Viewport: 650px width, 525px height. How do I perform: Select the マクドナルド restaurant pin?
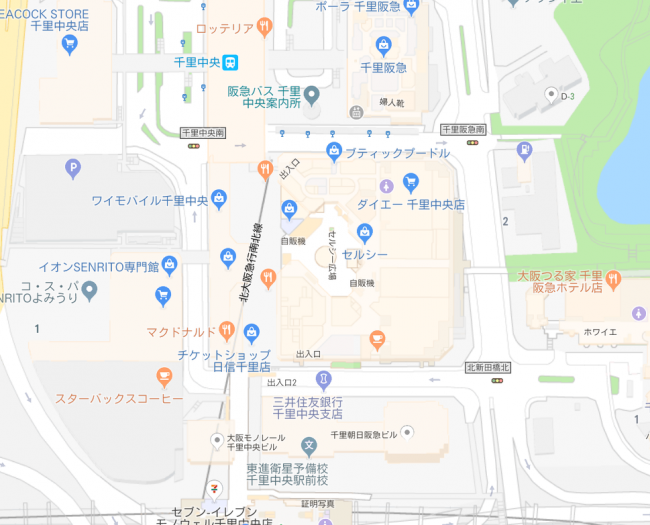pos(228,330)
